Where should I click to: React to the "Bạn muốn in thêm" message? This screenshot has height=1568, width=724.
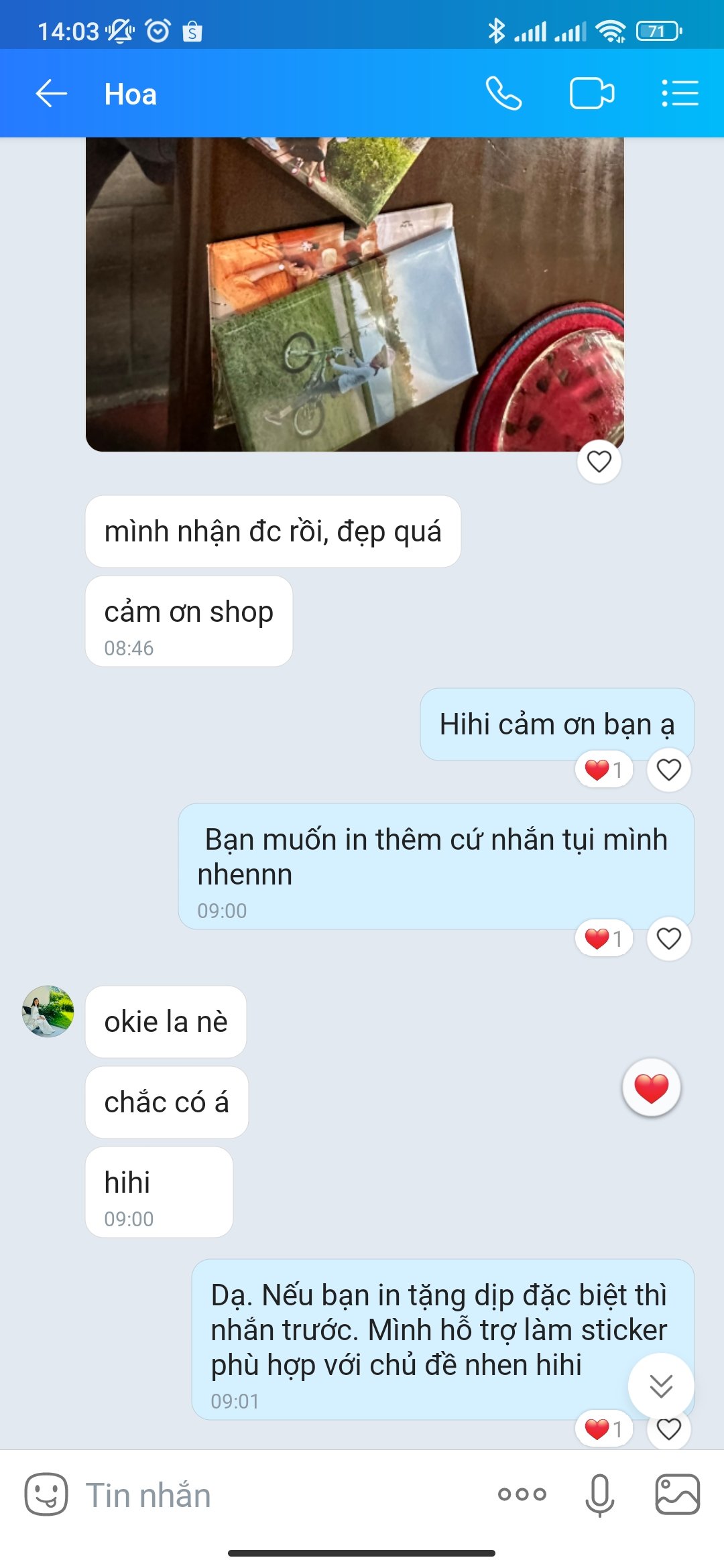pos(669,939)
